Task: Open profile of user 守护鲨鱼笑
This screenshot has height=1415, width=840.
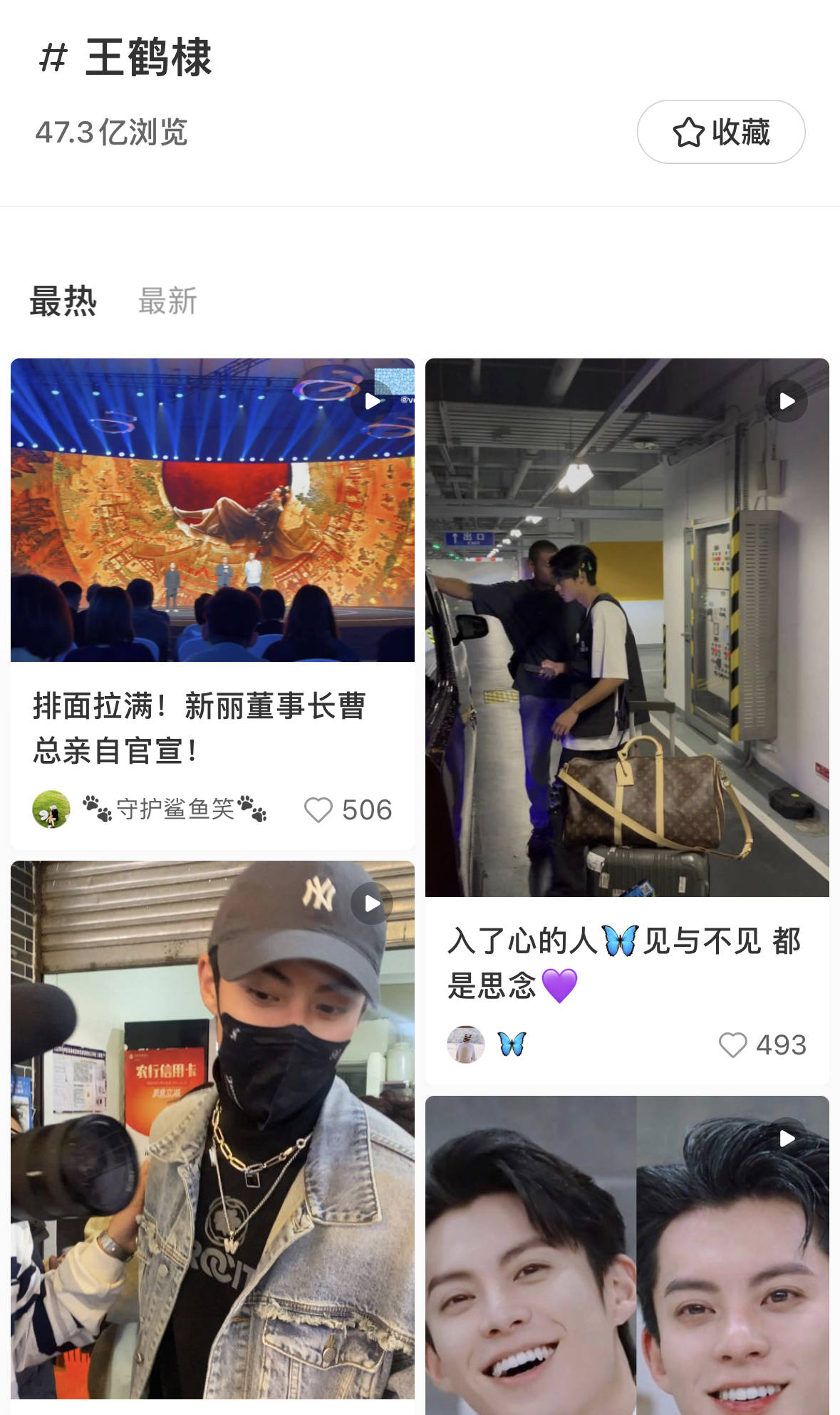Action: (175, 809)
